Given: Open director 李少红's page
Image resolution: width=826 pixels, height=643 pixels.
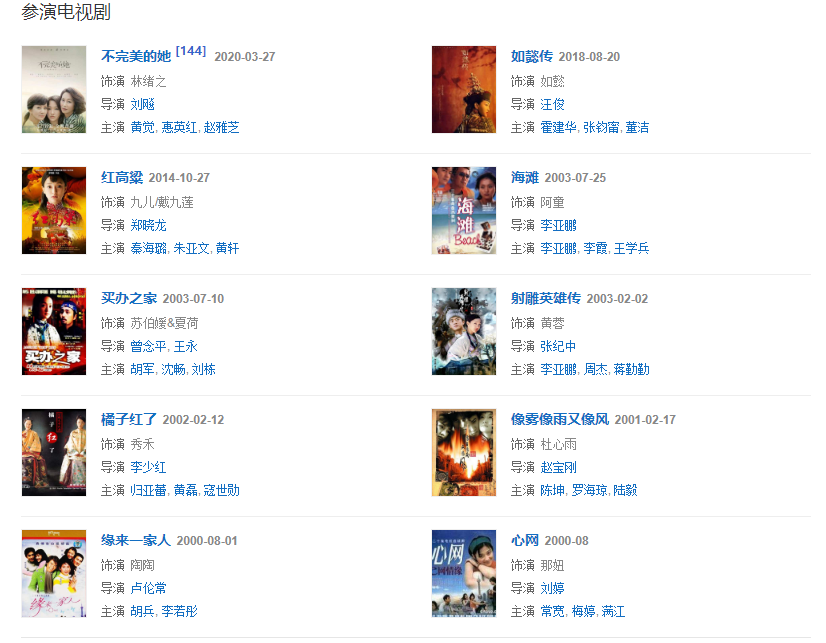Looking at the screenshot, I should point(148,467).
